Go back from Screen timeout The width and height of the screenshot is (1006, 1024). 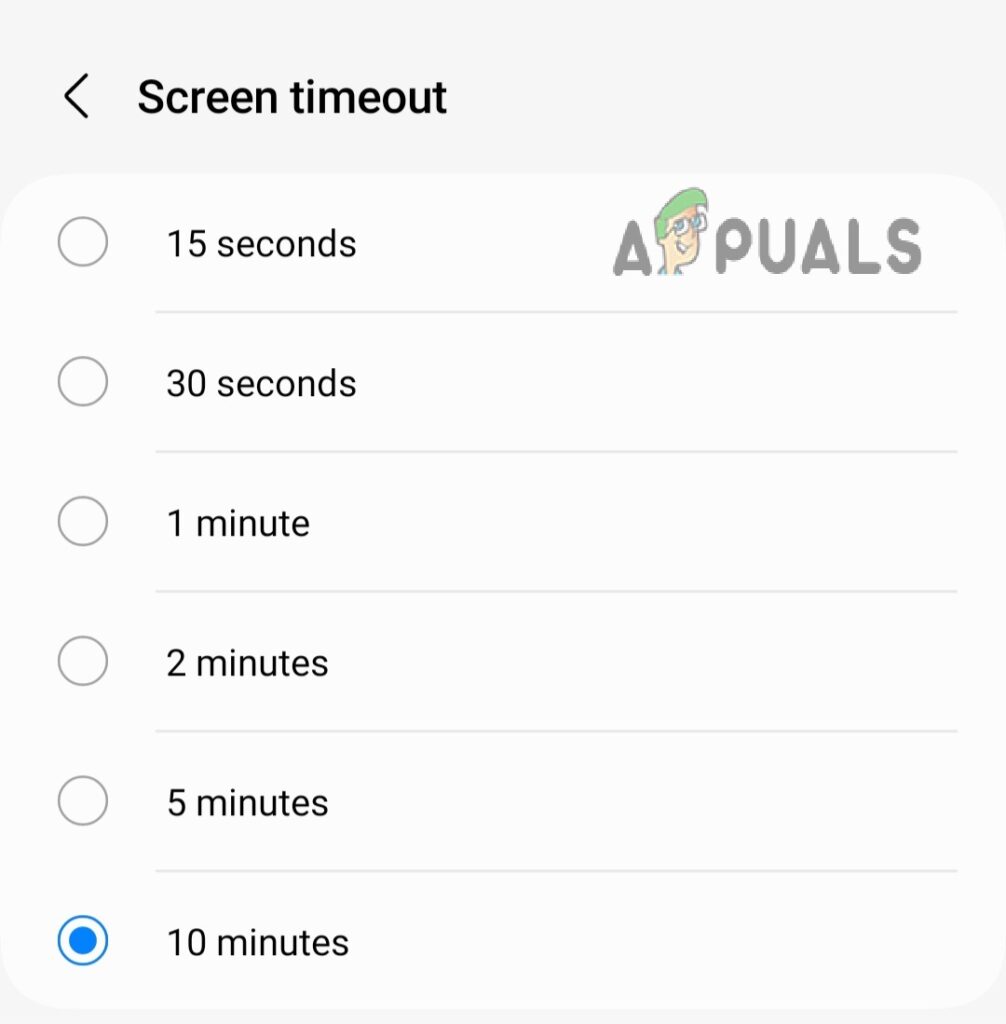77,97
